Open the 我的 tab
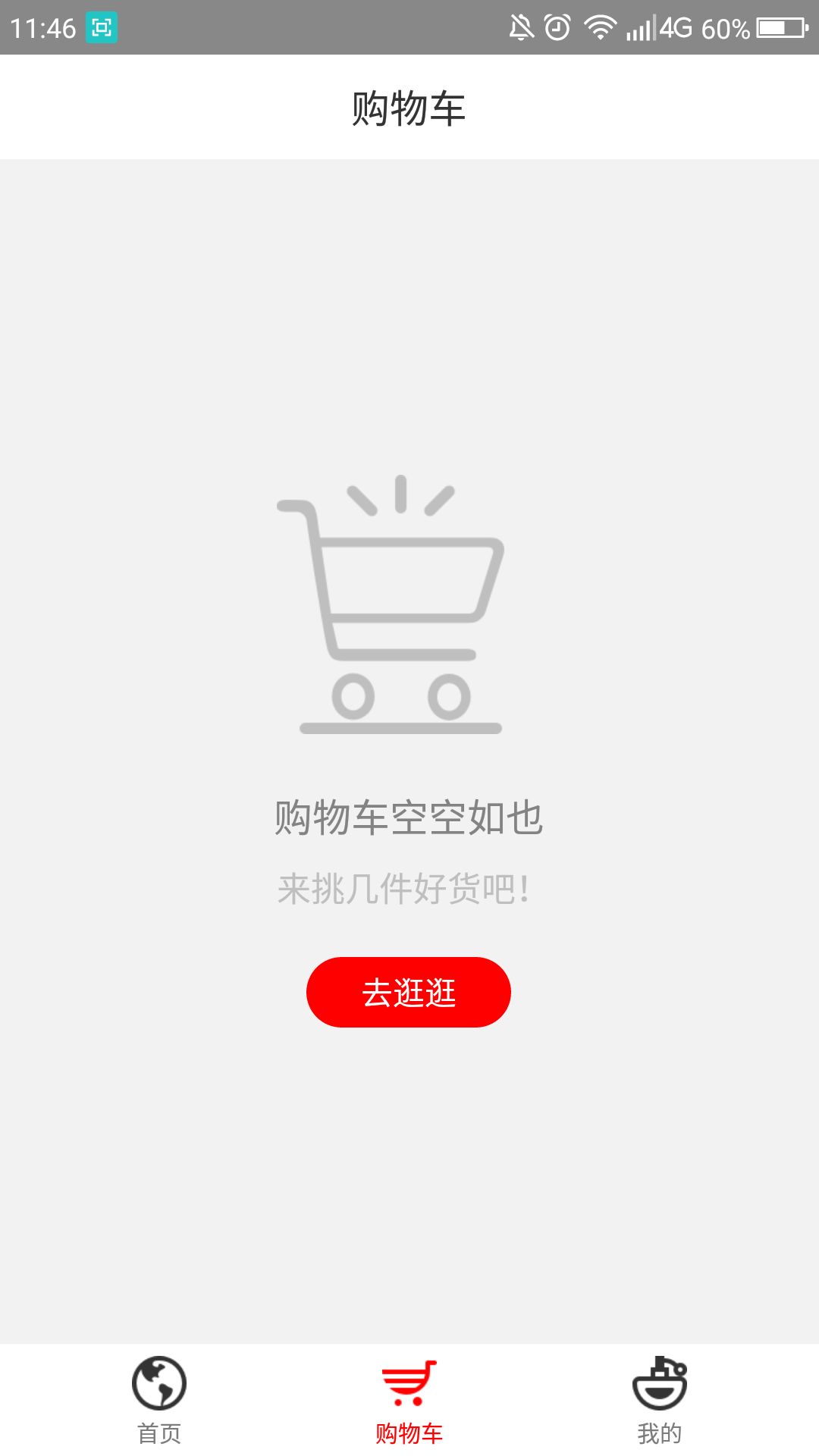 point(659,1400)
